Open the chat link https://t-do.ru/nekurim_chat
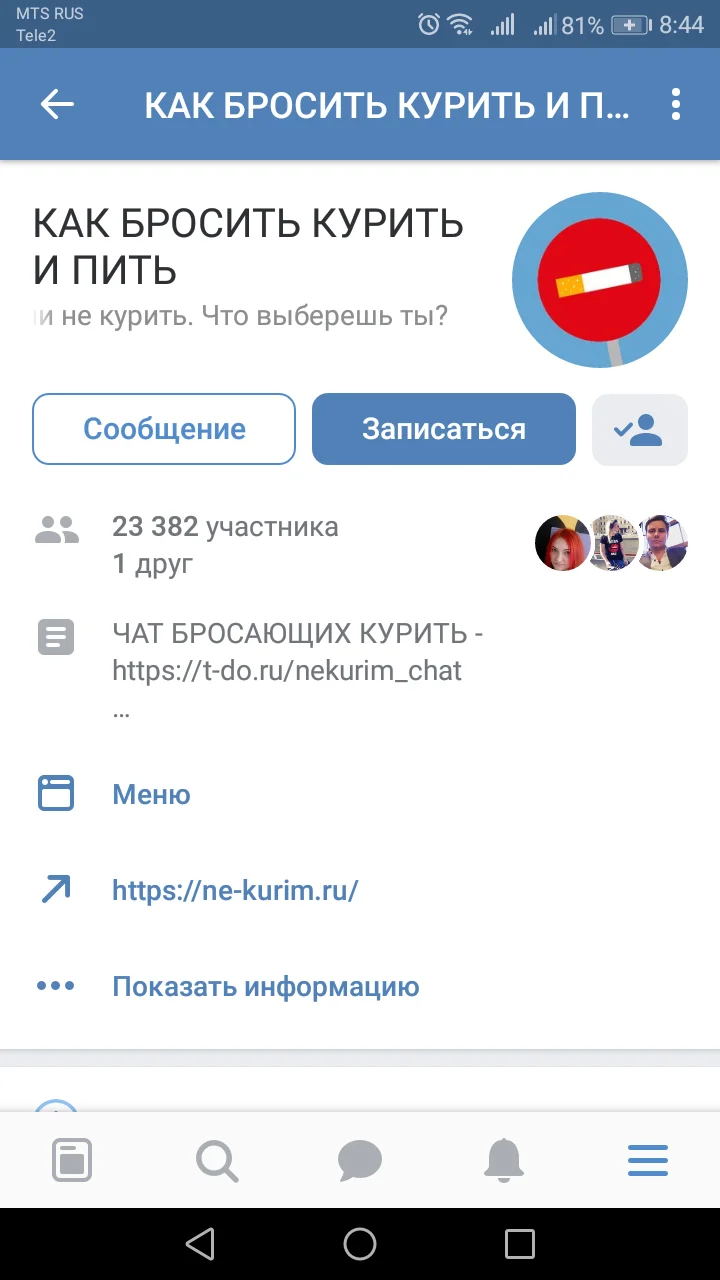Screen dimensions: 720x1280 click(285, 670)
